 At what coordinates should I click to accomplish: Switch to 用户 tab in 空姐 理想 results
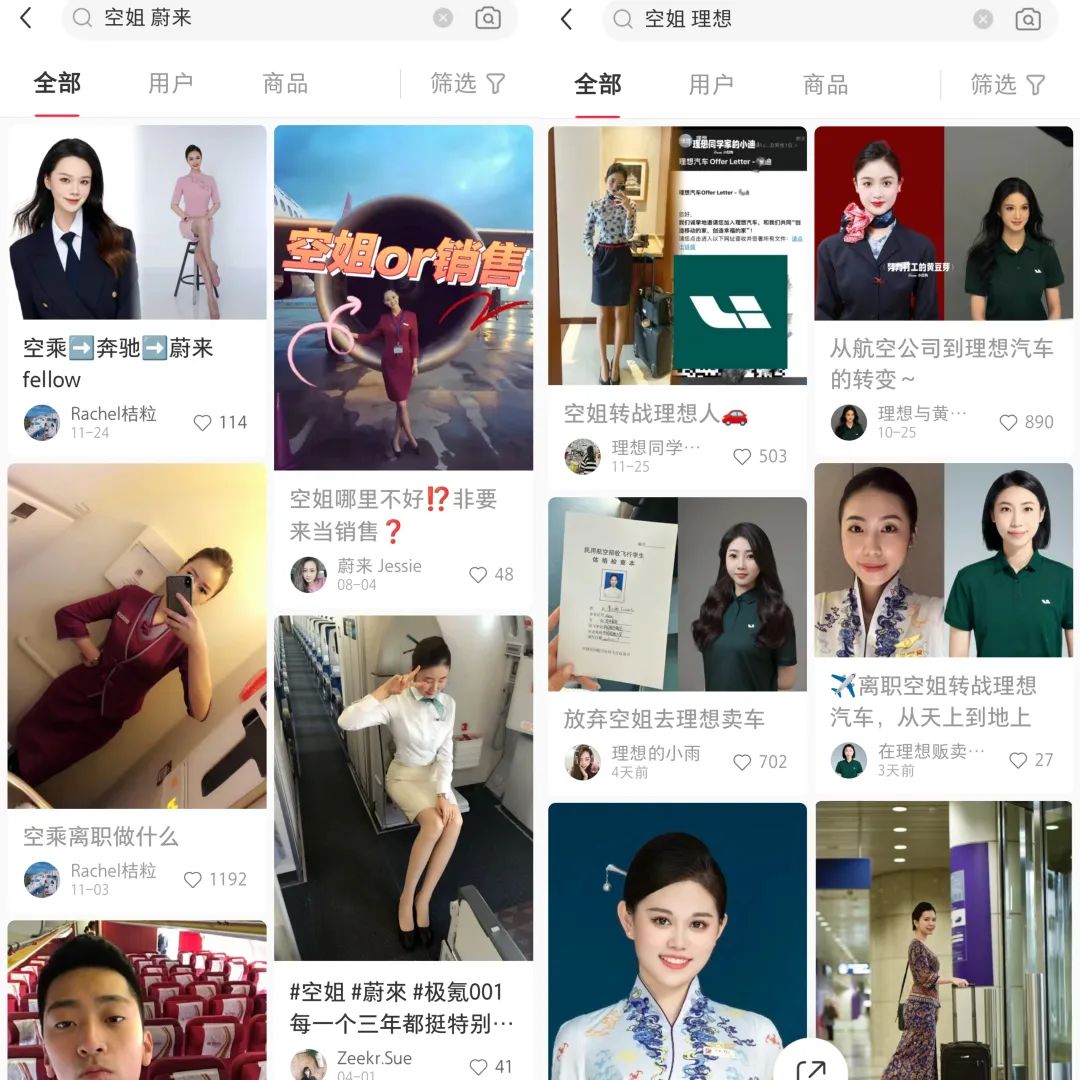(x=711, y=85)
